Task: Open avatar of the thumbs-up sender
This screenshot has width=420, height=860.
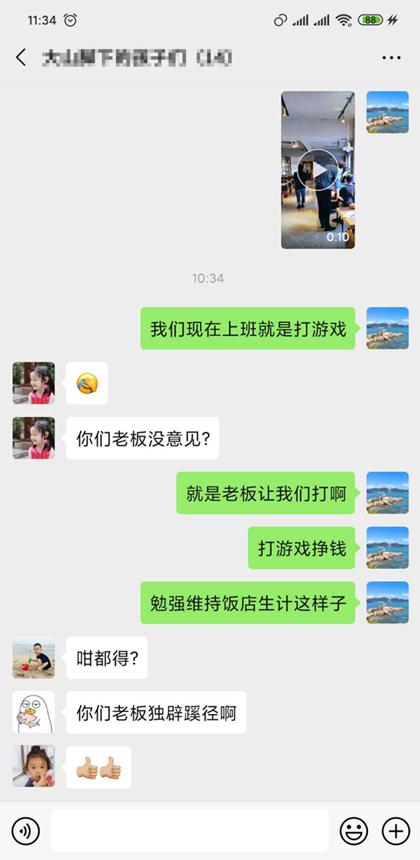Action: [33, 767]
